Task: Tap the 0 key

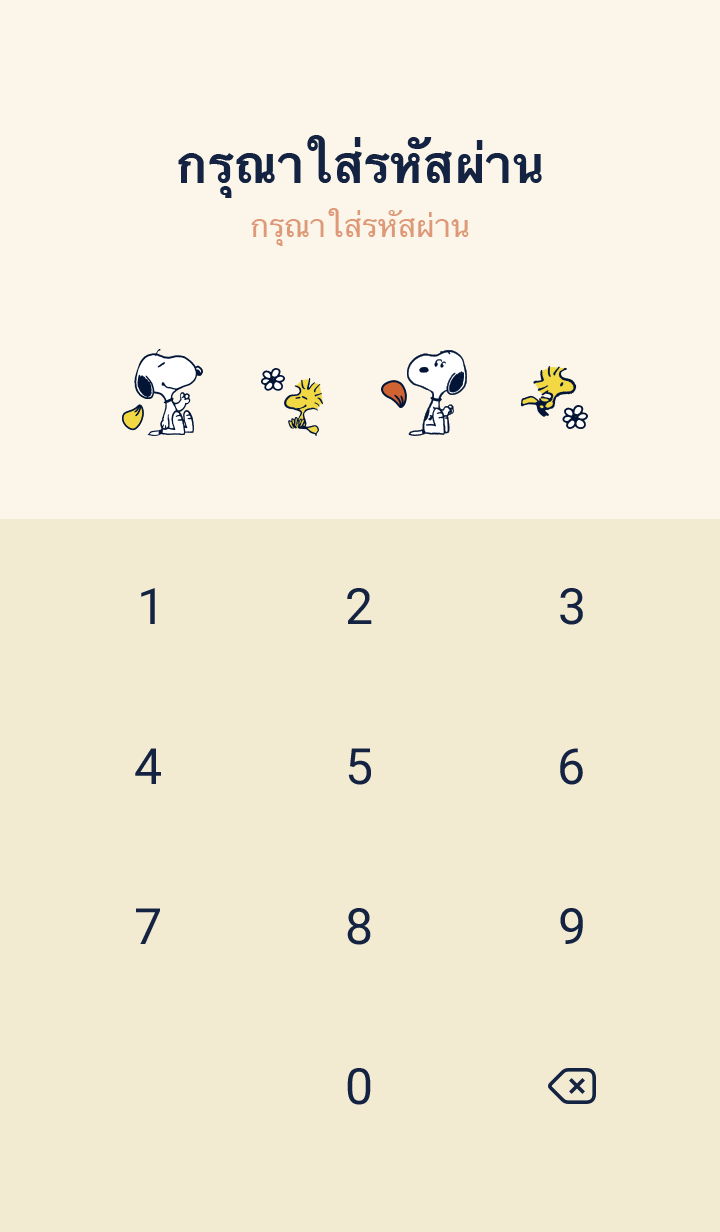Action: point(359,1087)
